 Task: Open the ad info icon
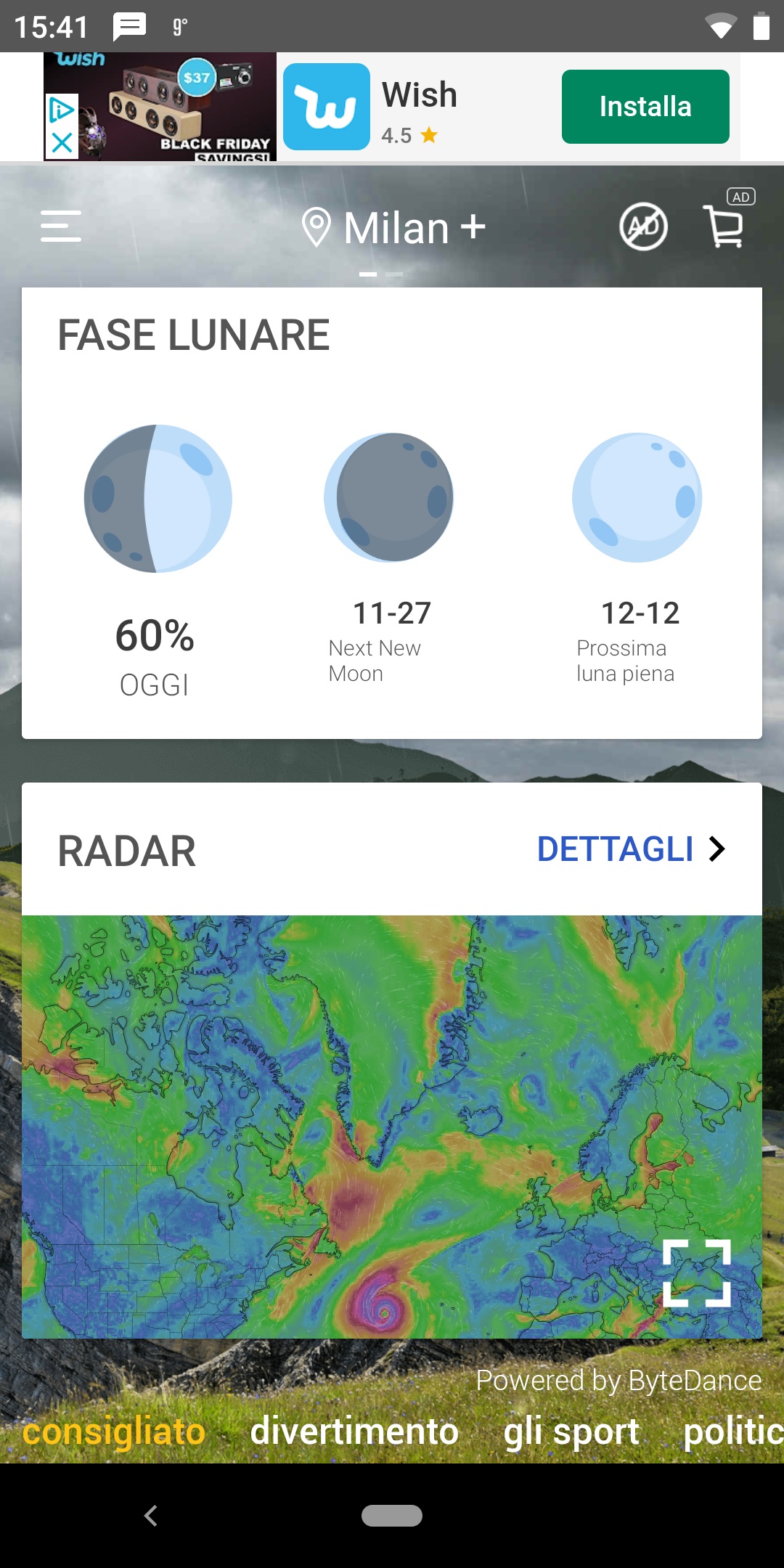coord(62,110)
